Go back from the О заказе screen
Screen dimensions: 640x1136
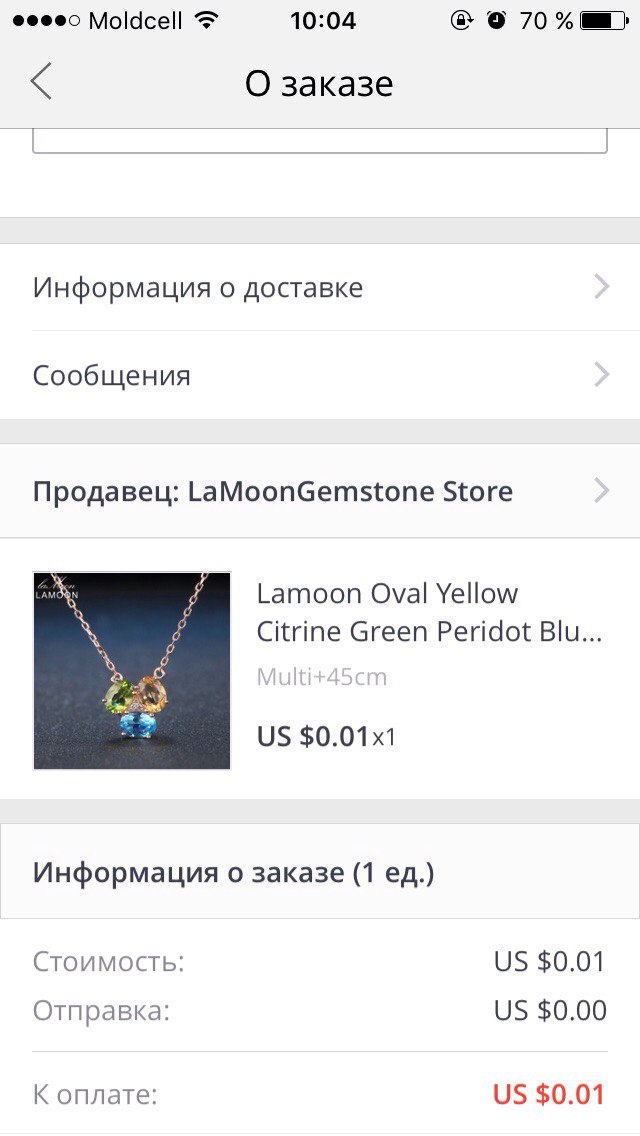[42, 81]
